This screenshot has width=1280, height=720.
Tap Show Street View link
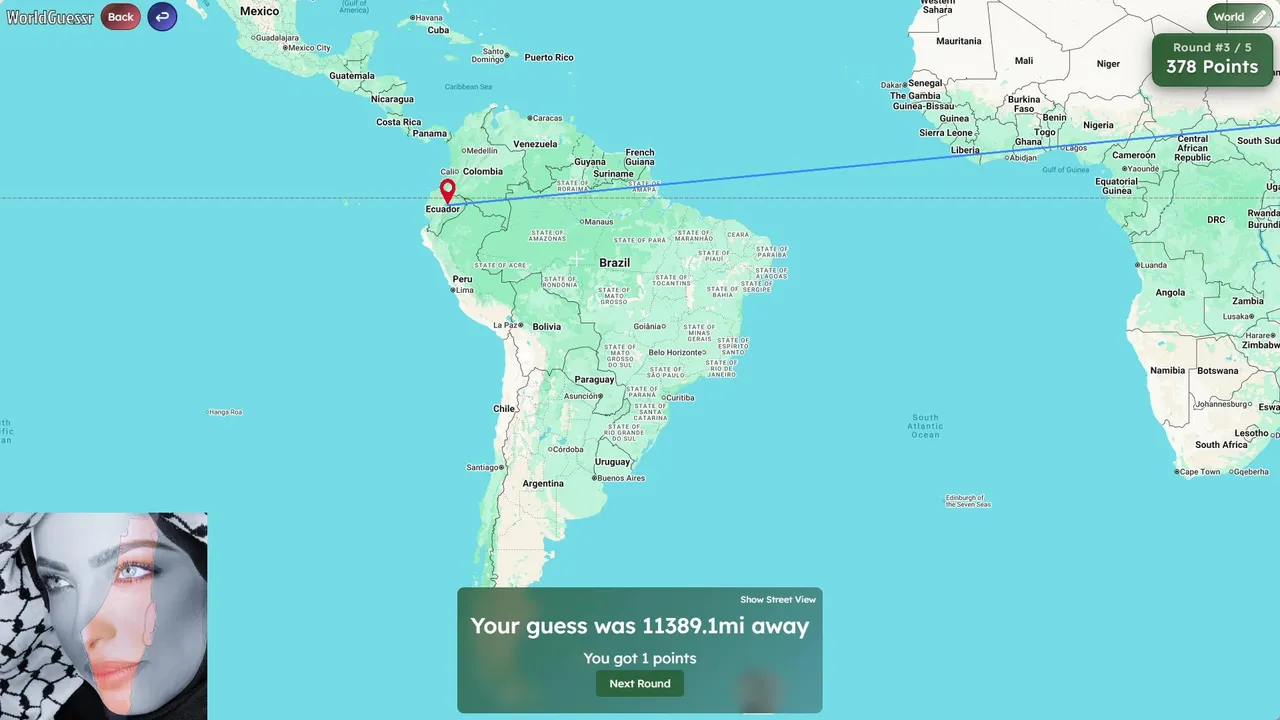click(x=777, y=600)
